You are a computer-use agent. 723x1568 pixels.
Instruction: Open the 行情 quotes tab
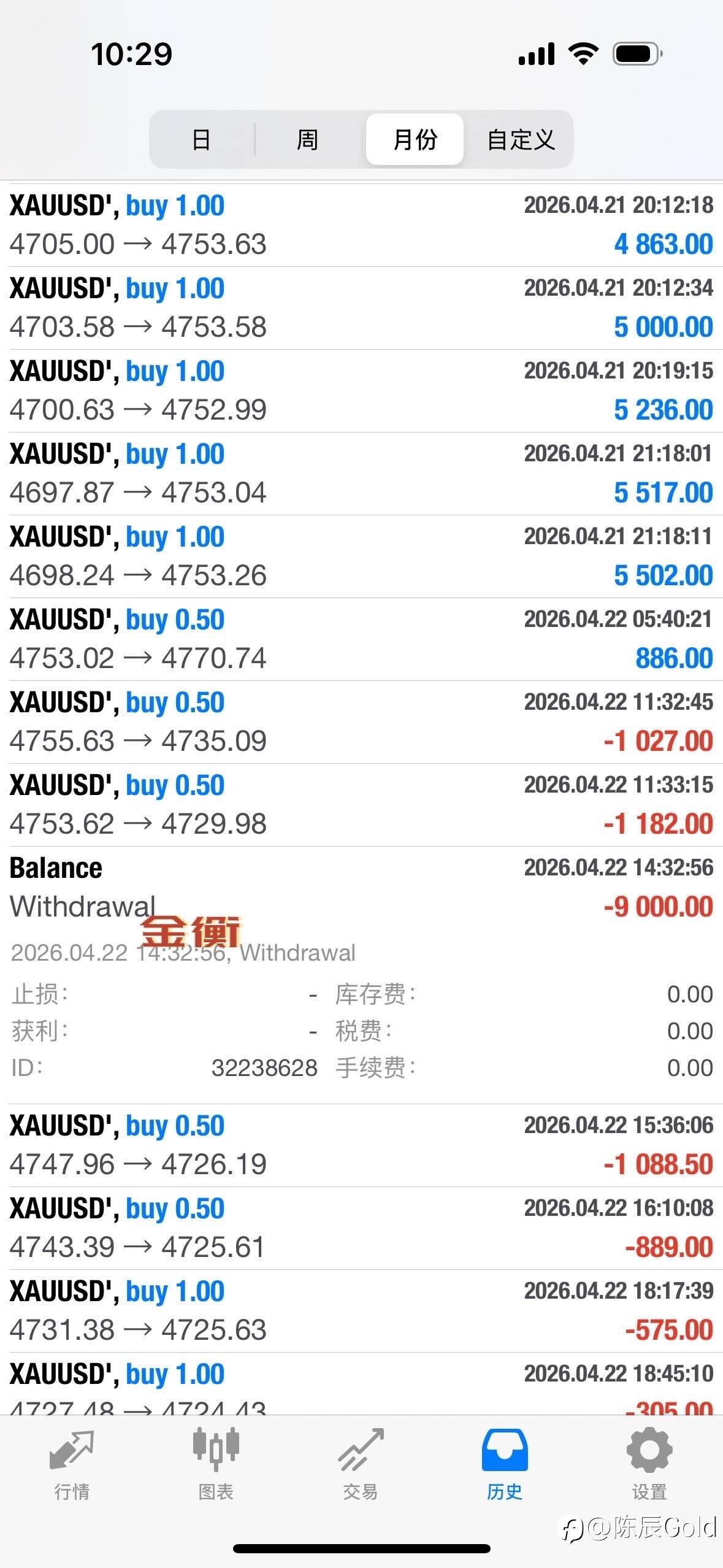coord(72,1465)
